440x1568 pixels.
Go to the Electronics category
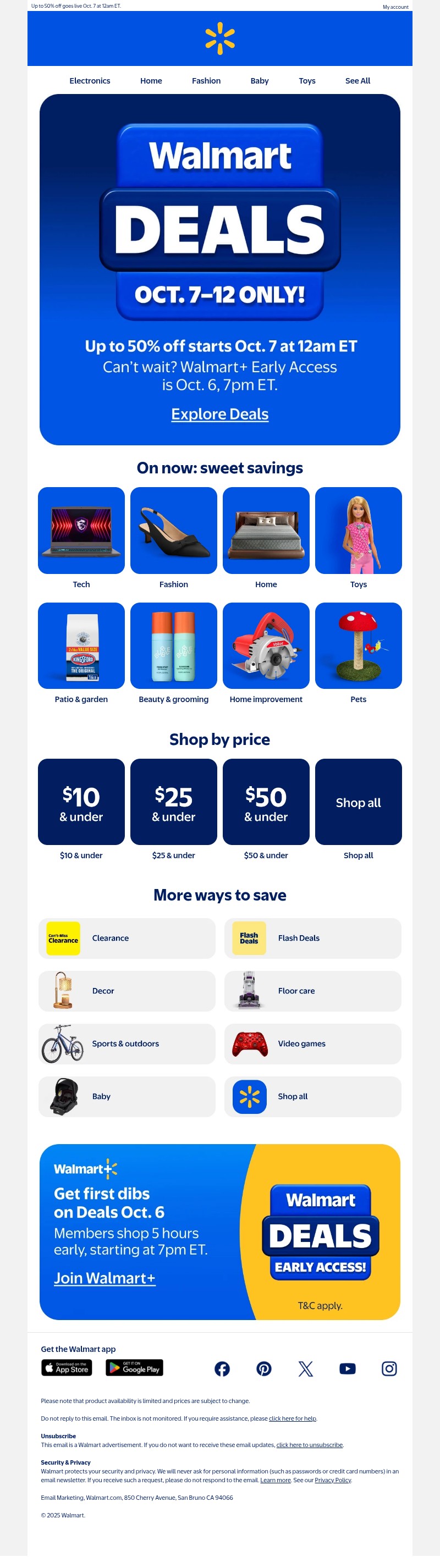90,81
